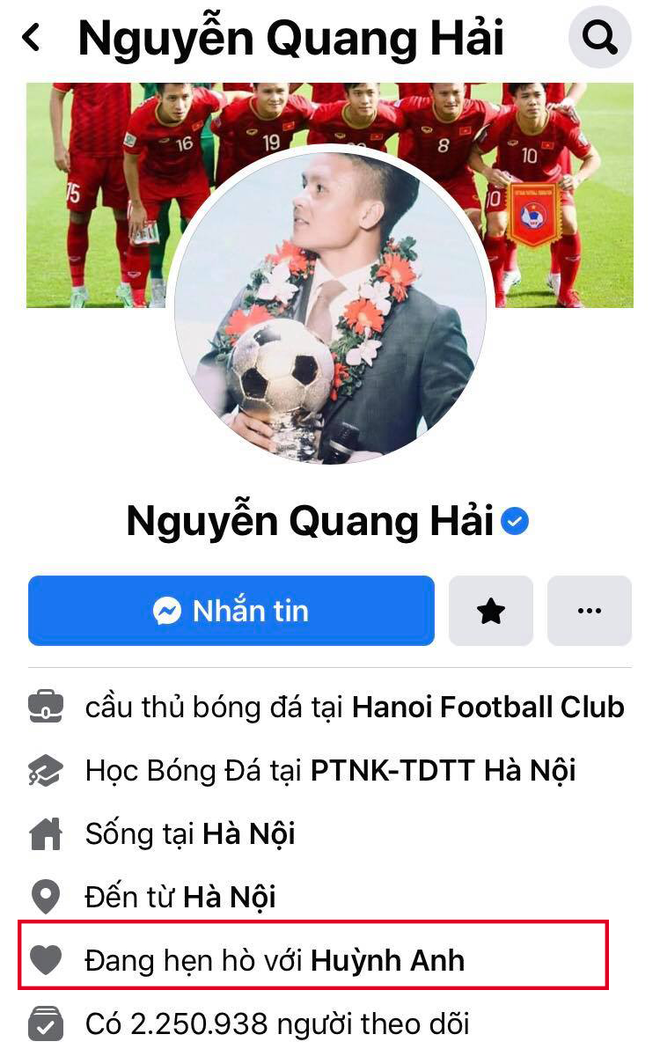This screenshot has height=1049, width=660.
Task: Tap the star favorite button
Action: pos(491,611)
